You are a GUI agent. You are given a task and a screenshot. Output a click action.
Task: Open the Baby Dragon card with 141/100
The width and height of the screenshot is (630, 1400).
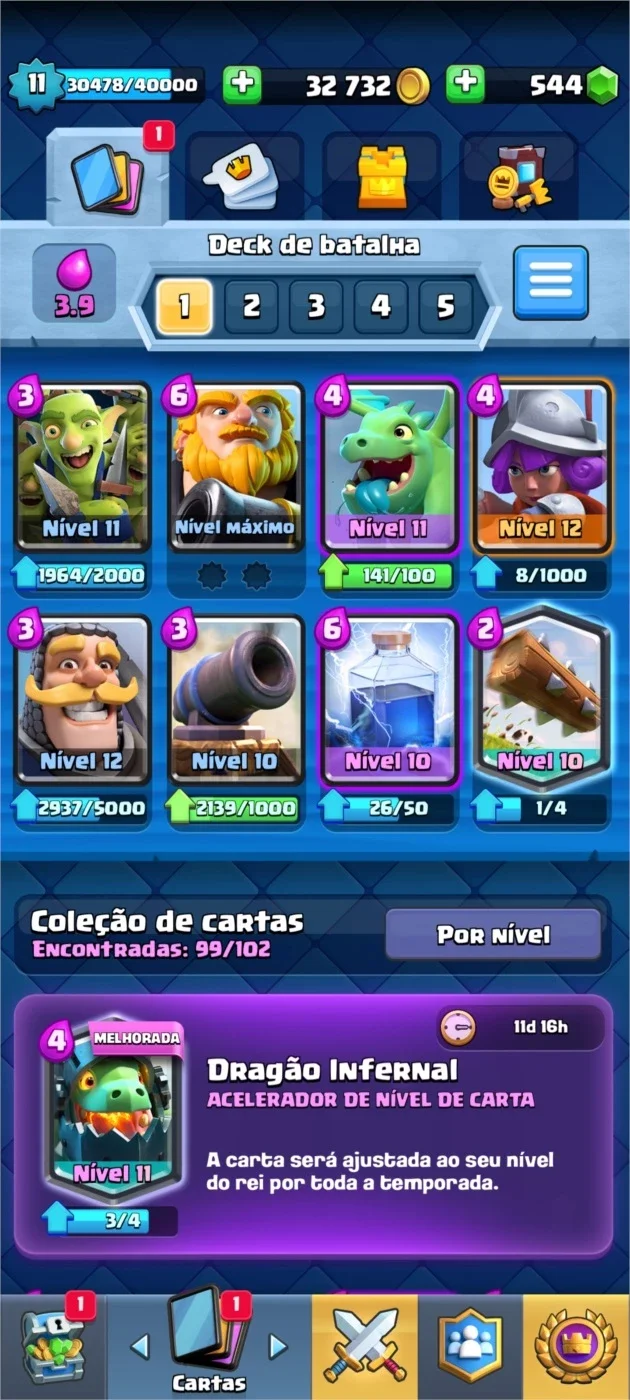(x=390, y=468)
